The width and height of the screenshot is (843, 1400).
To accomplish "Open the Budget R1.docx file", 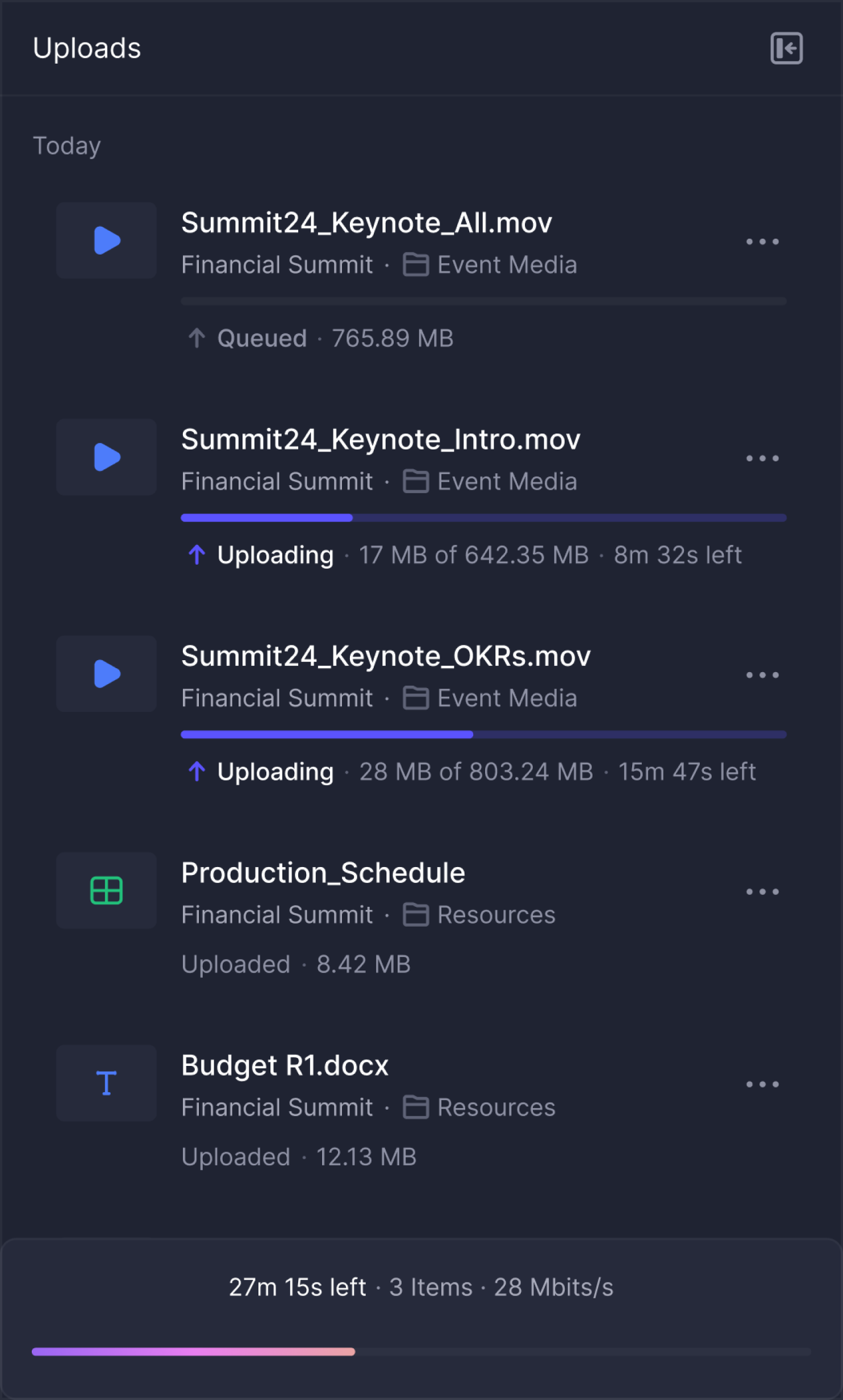I will tap(285, 1065).
